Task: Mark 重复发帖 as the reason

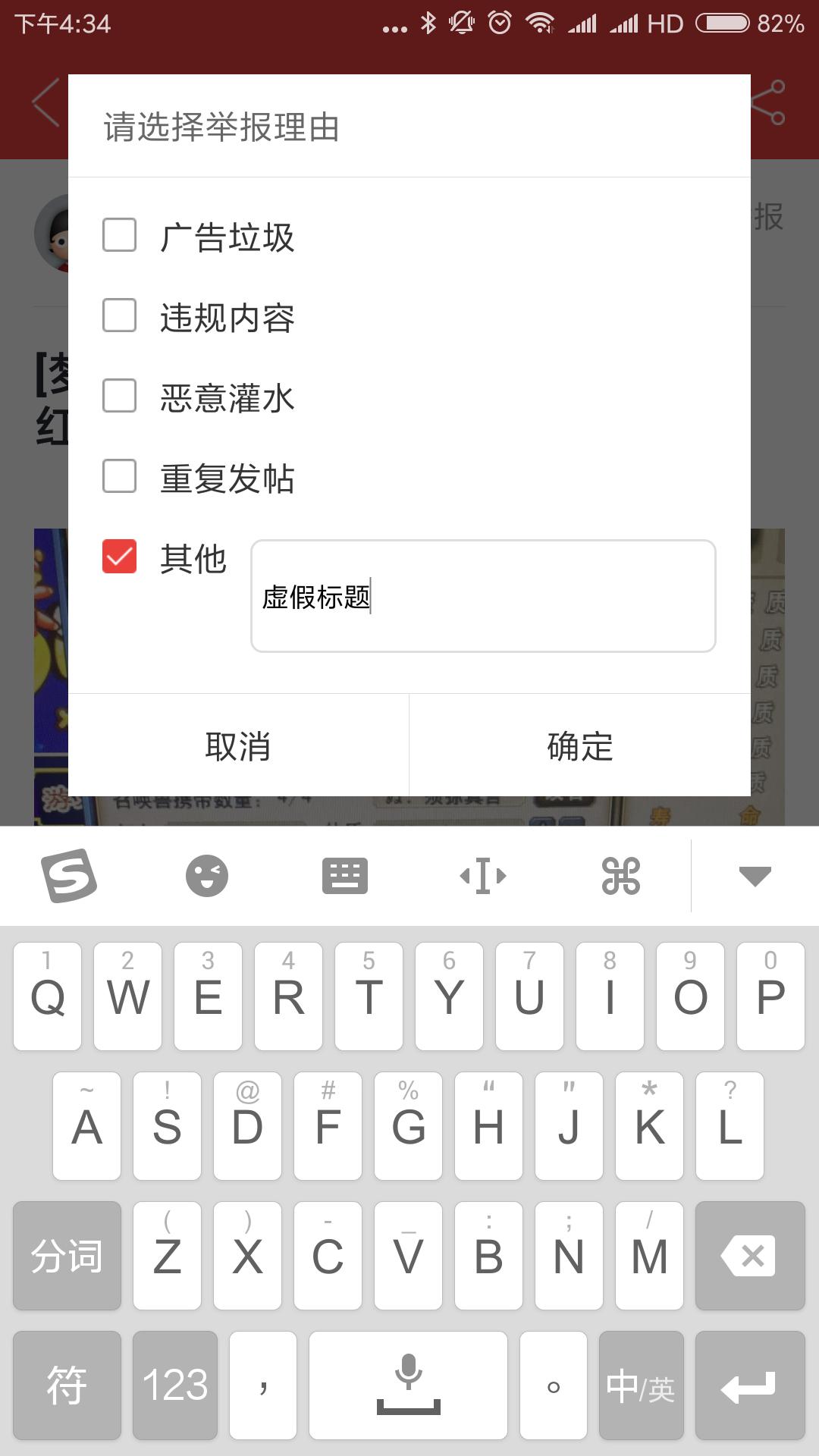Action: [x=120, y=476]
